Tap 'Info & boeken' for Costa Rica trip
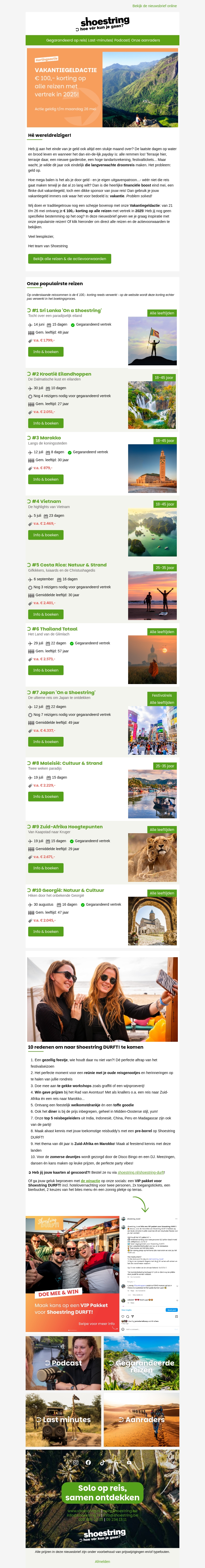 click(46, 614)
